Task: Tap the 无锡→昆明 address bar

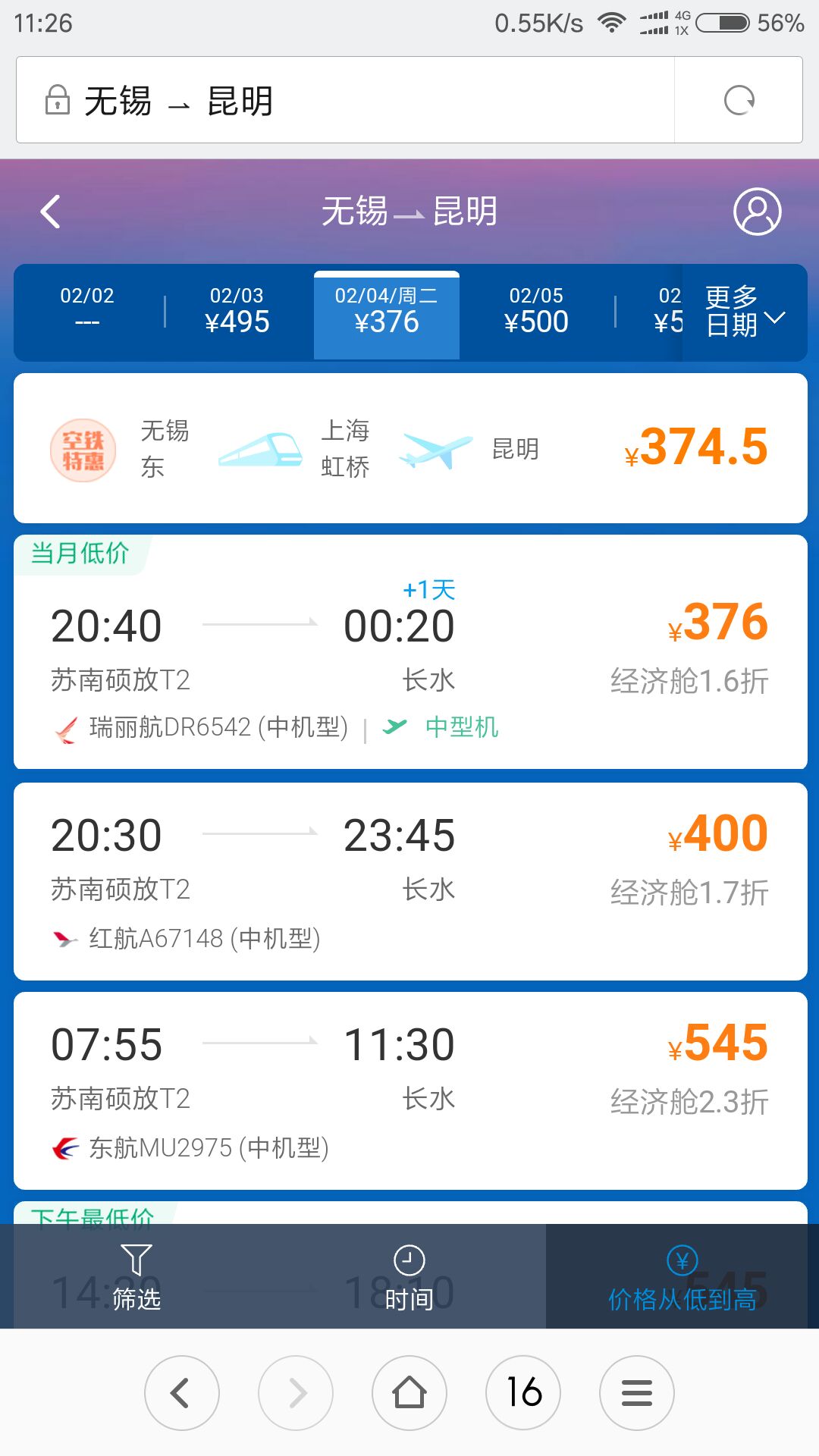Action: click(345, 100)
